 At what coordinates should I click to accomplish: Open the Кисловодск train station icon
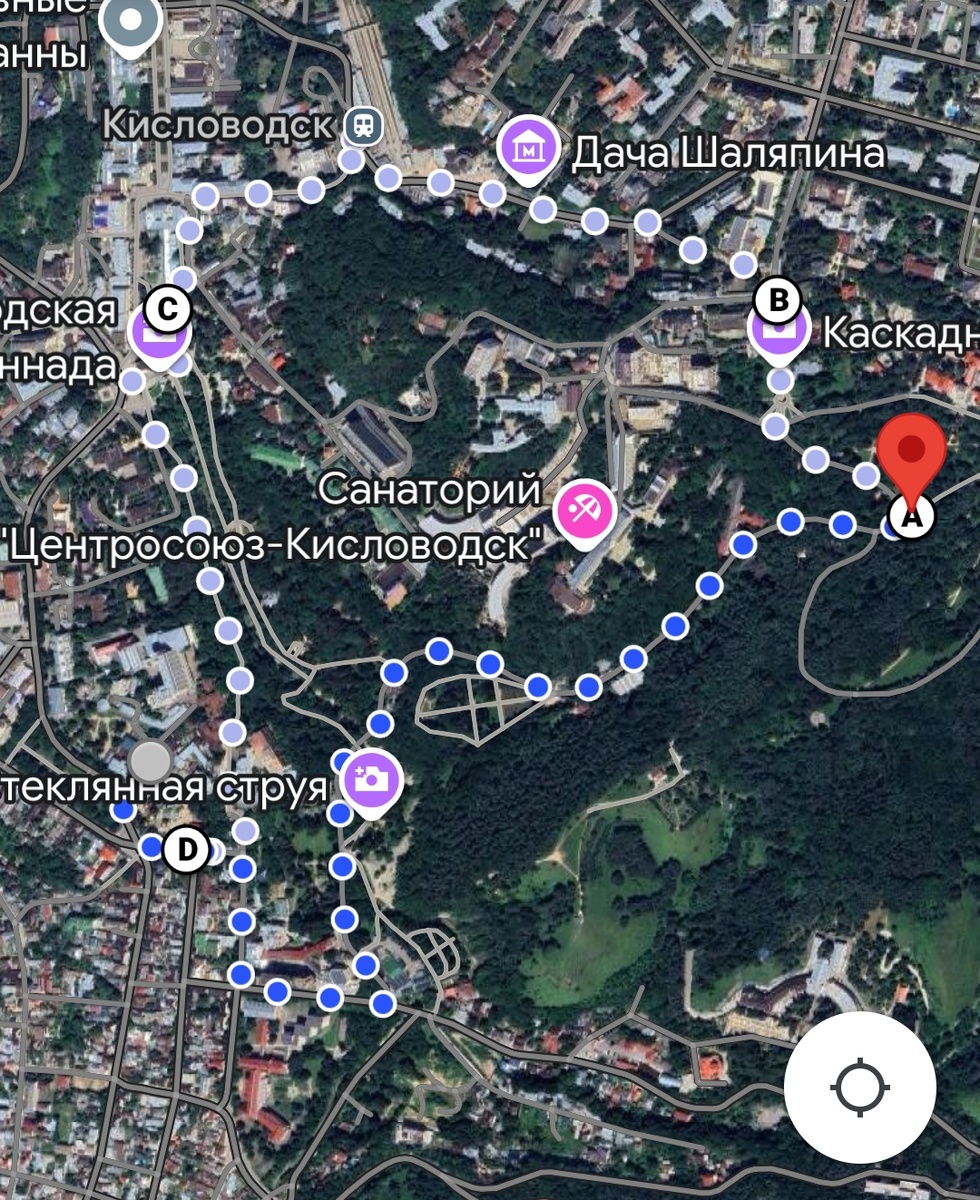(363, 125)
